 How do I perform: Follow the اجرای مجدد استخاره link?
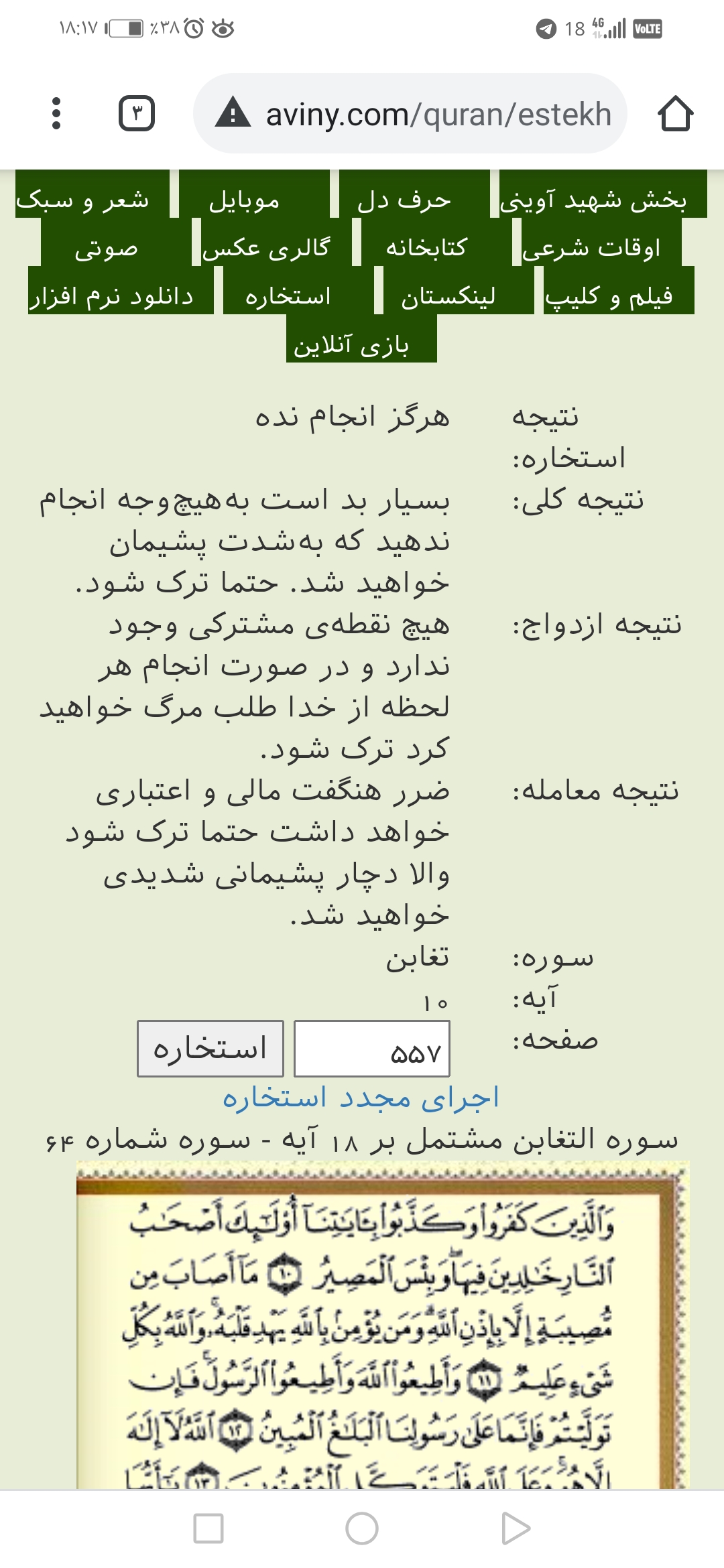click(361, 1098)
